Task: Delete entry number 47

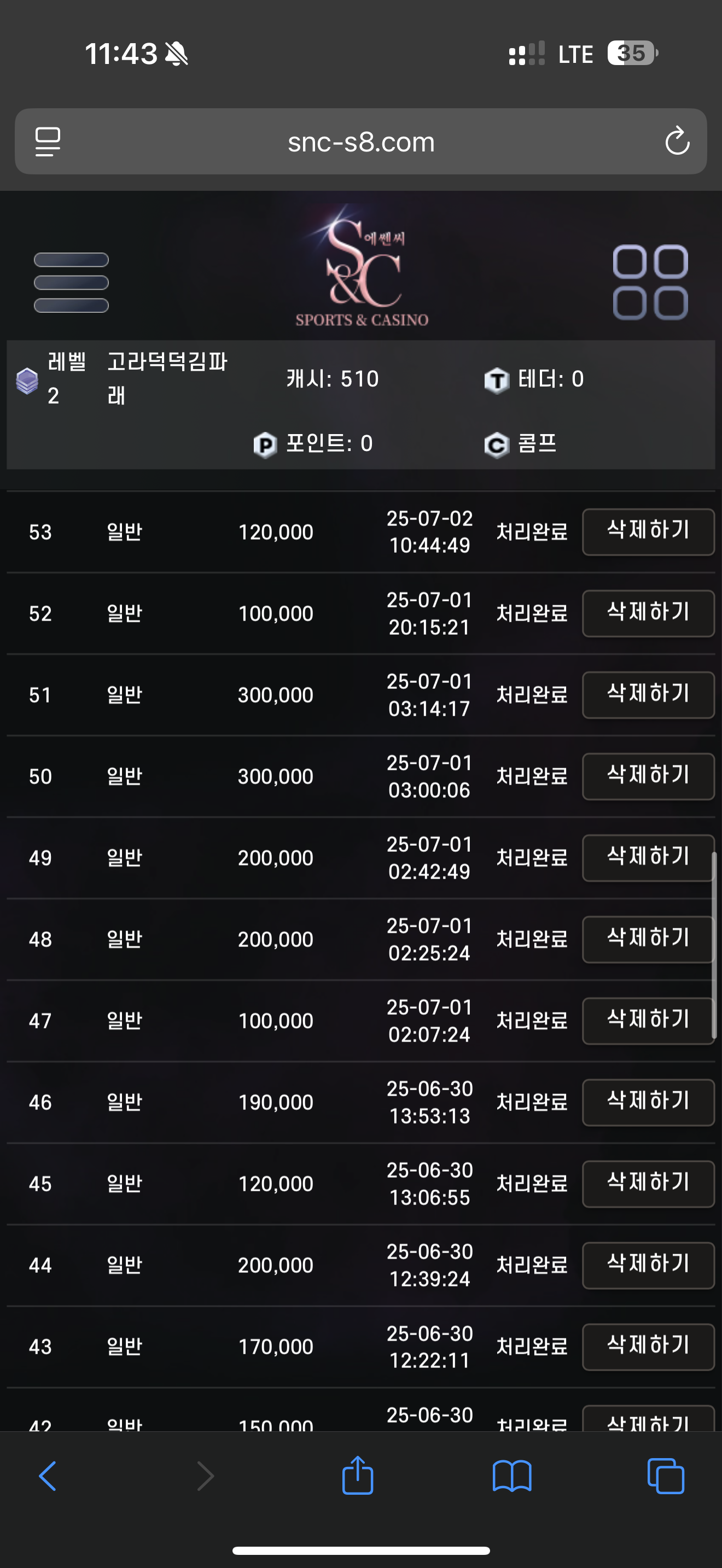Action: pos(648,1021)
